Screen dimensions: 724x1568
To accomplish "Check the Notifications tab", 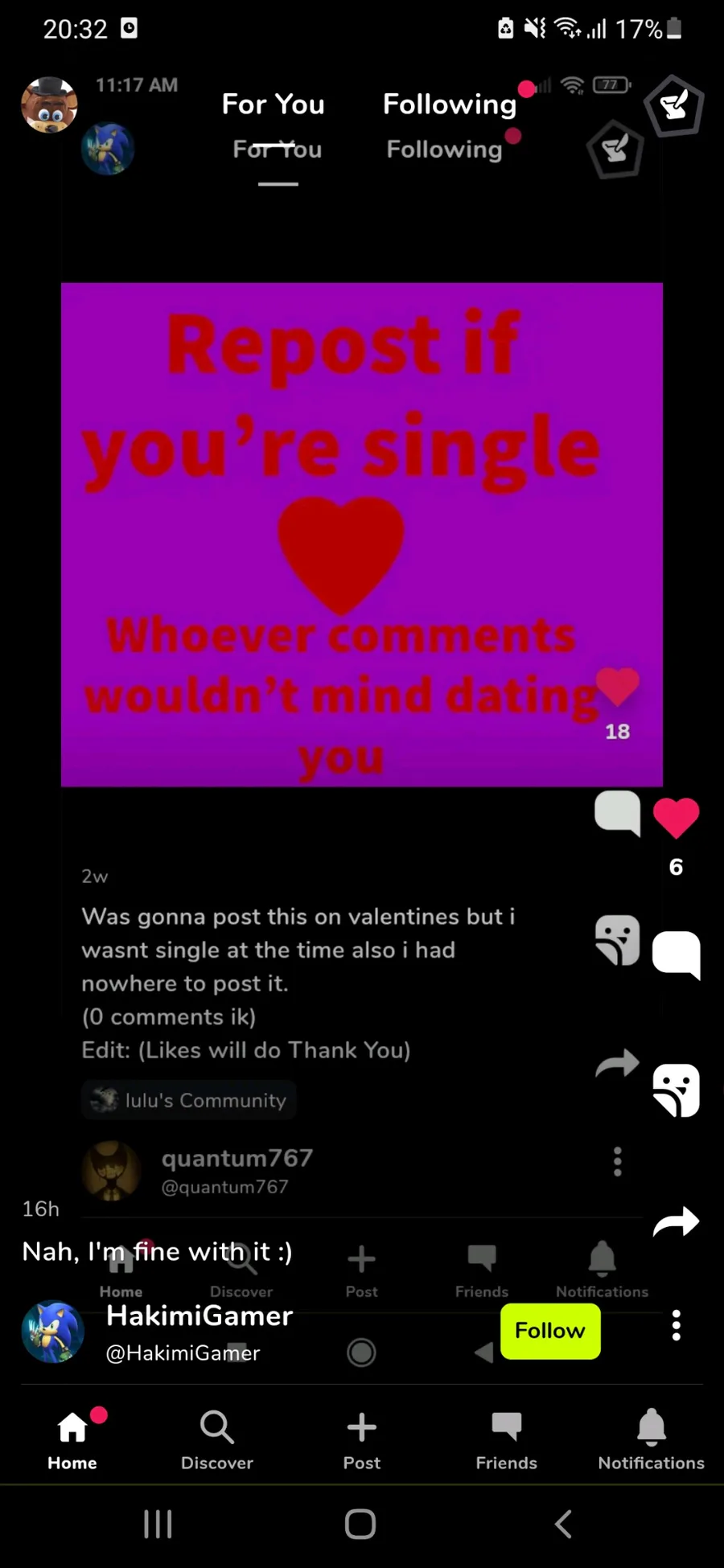I will coord(651,1439).
